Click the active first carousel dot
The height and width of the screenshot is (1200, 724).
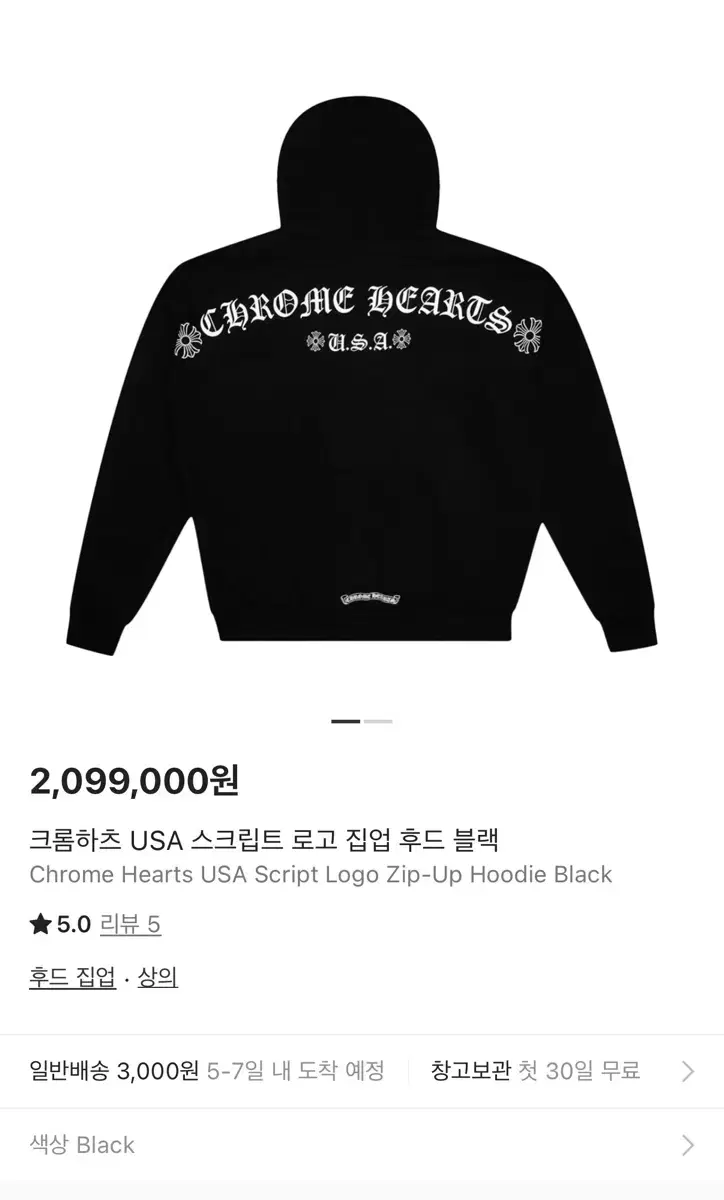(344, 720)
